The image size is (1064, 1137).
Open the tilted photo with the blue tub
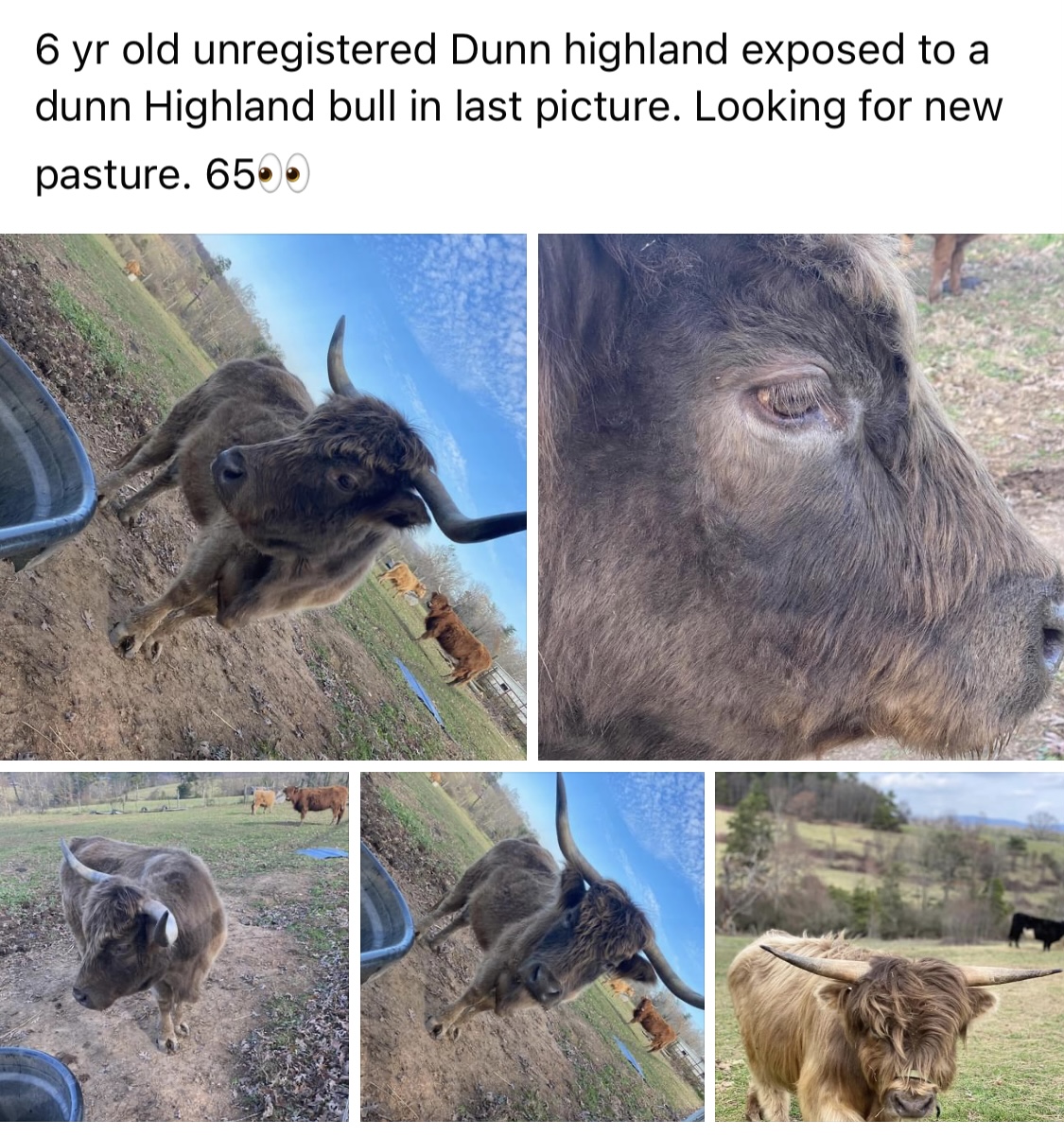coord(263,497)
